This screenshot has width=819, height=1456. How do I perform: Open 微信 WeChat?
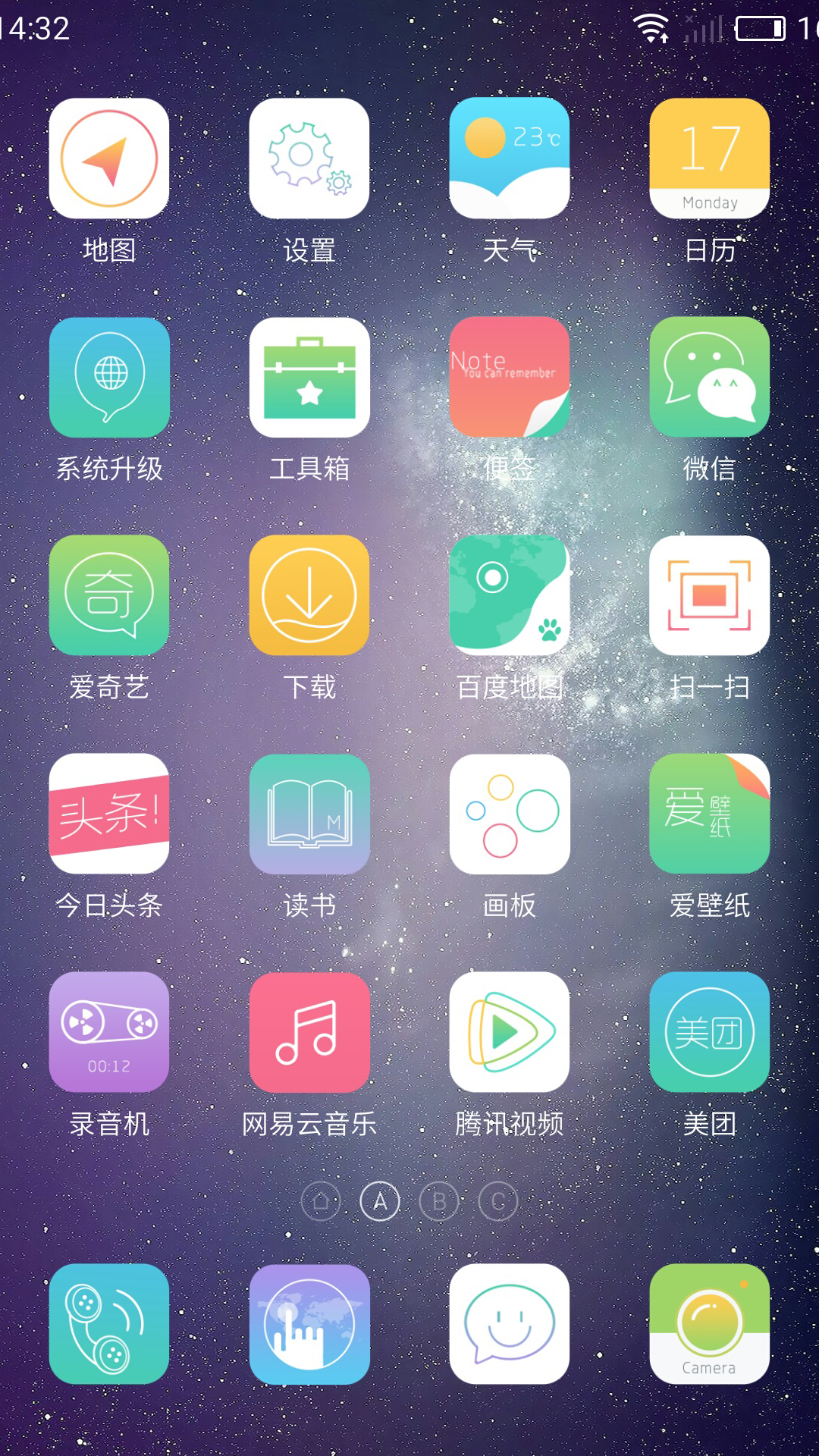click(710, 377)
